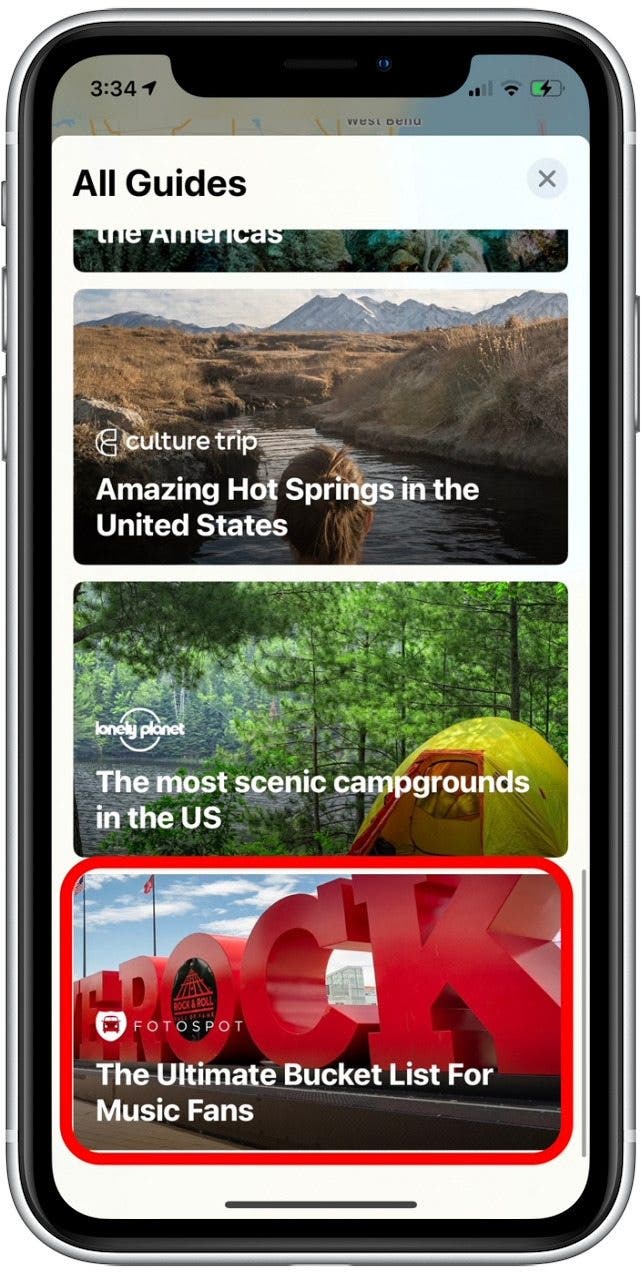
Task: Open the partially visible Americas guide card
Action: 320,250
